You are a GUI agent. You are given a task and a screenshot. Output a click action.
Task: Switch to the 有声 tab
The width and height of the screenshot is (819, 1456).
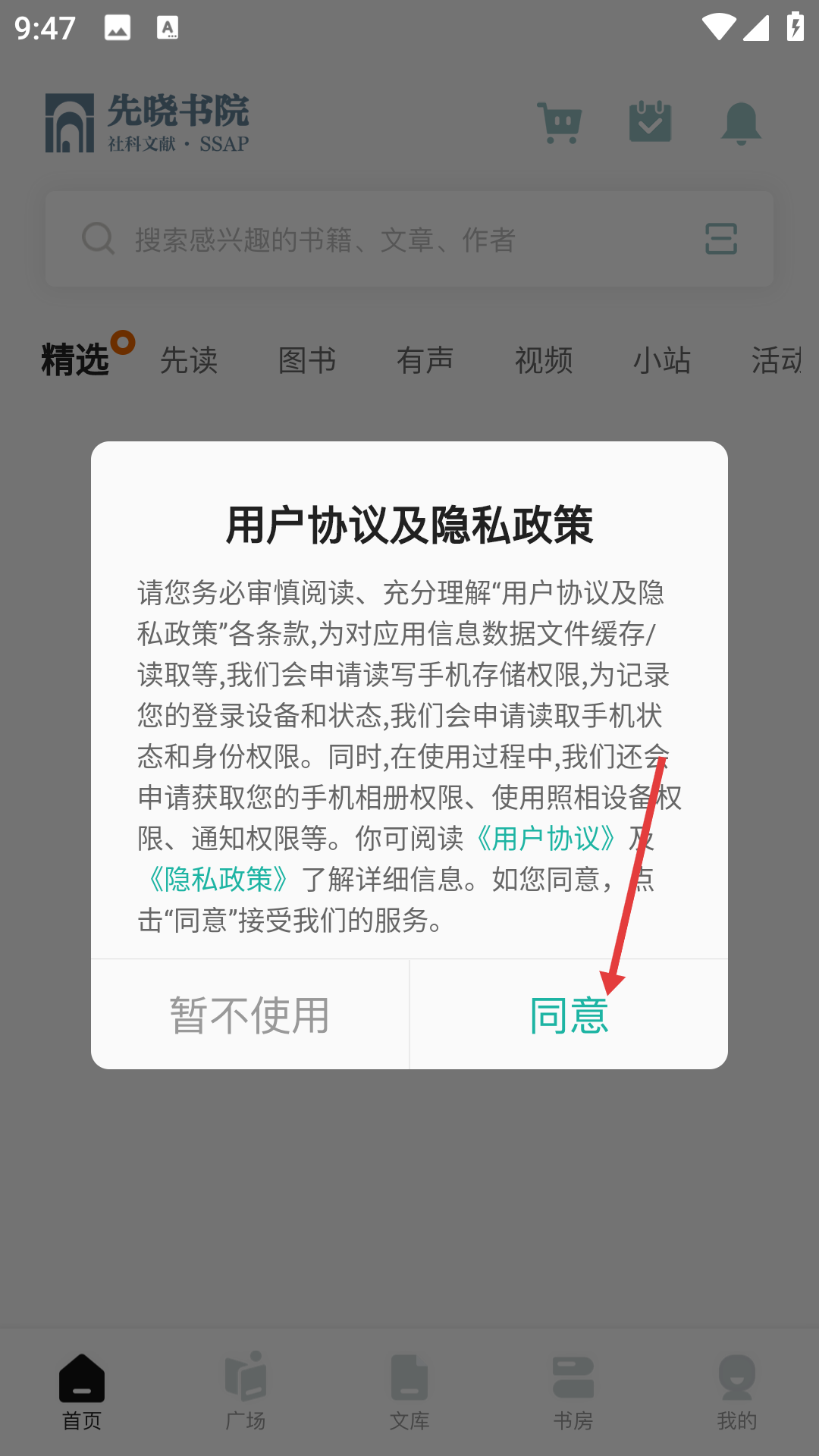(425, 360)
